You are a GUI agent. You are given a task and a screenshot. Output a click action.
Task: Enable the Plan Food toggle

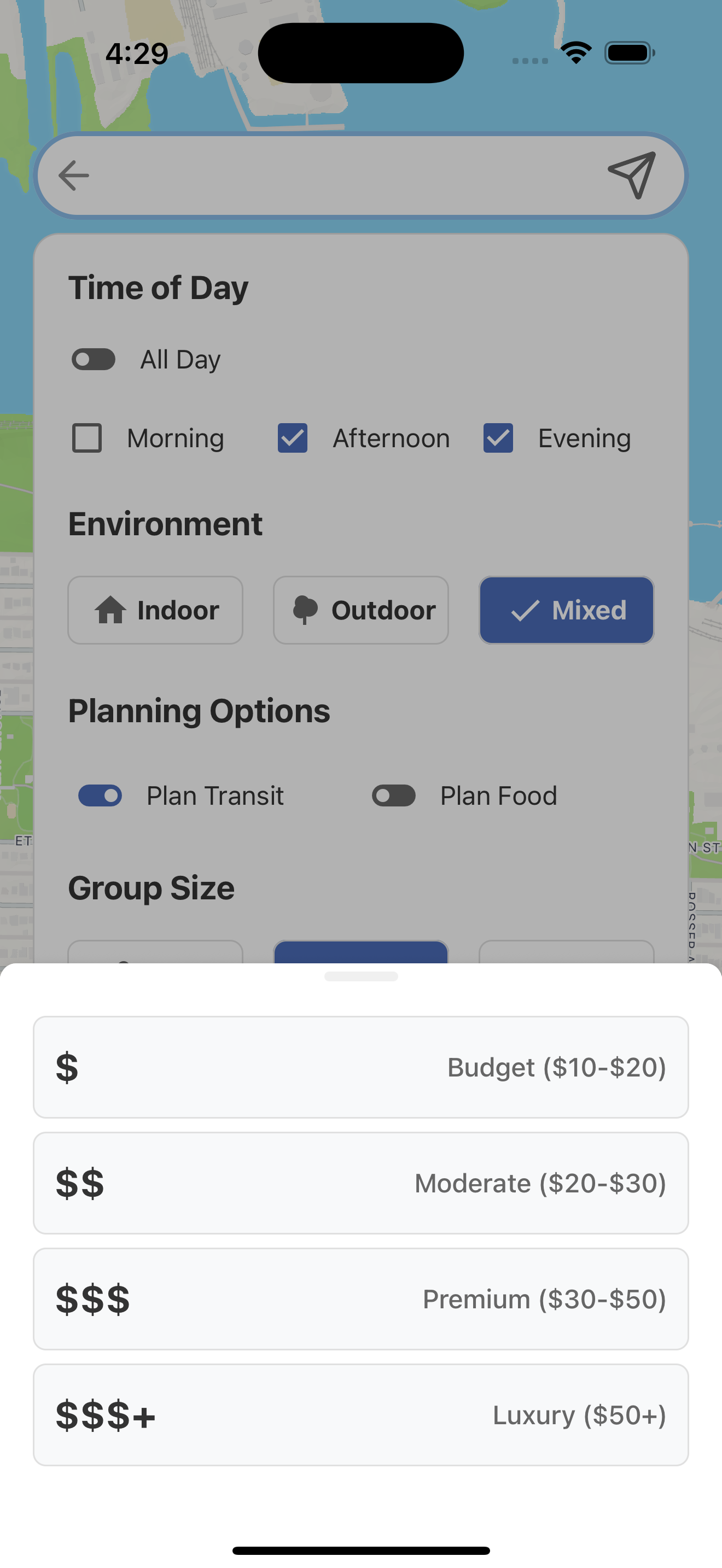394,795
